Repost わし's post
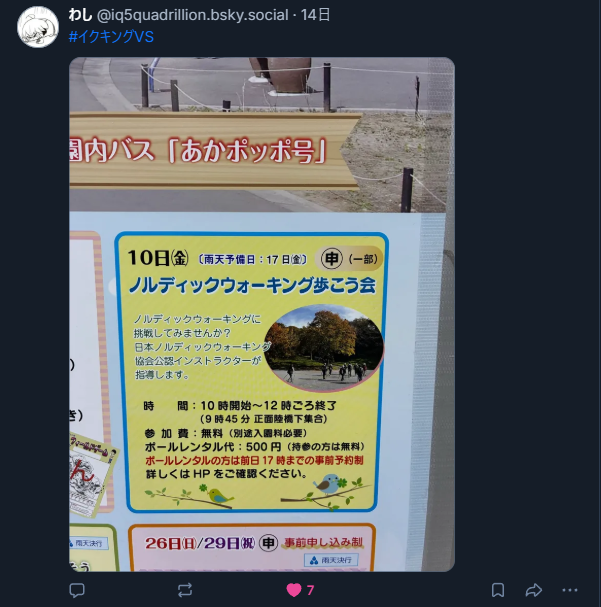Viewport: 601px width, 607px height. click(x=184, y=590)
